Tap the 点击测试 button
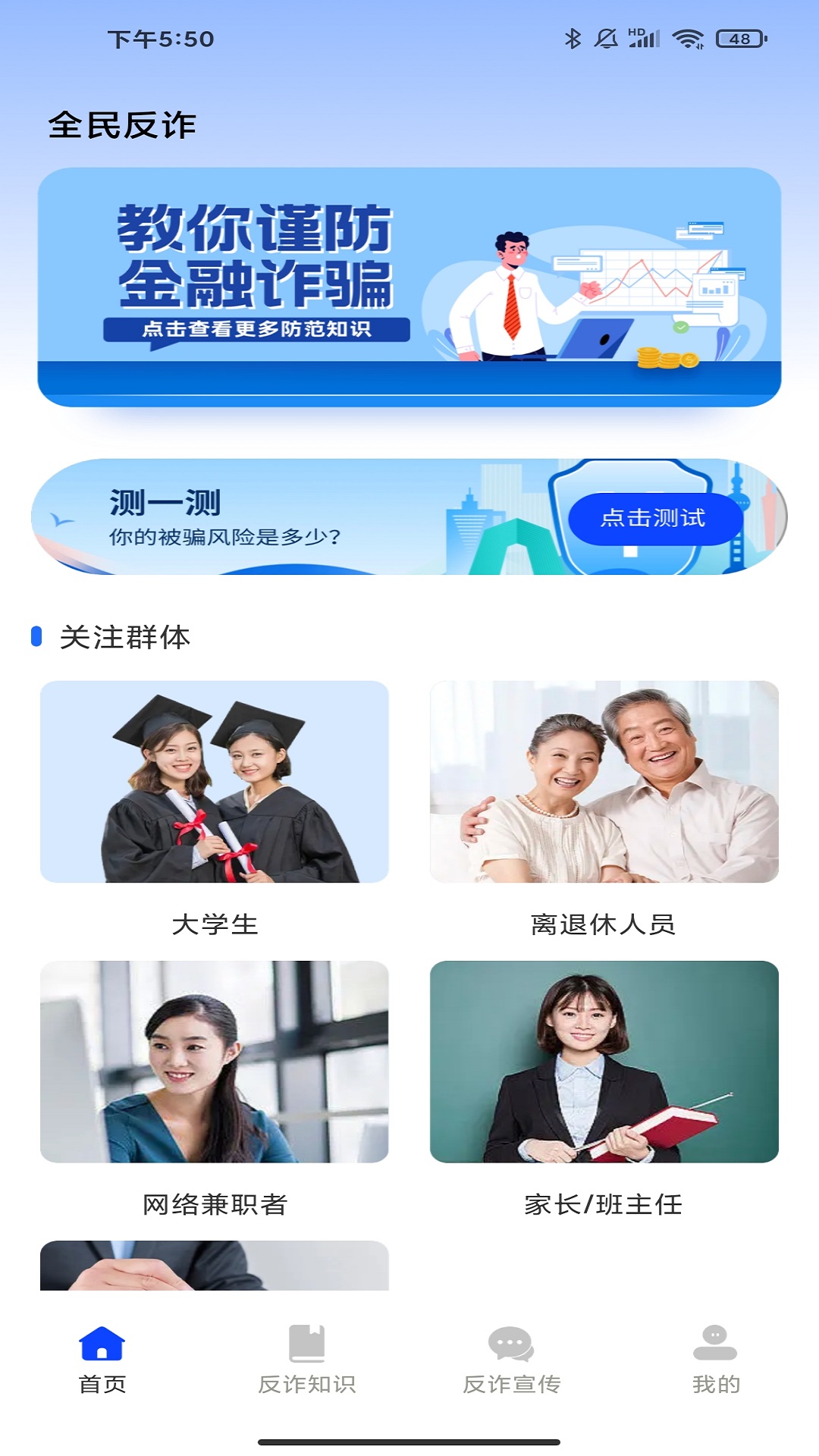Image resolution: width=819 pixels, height=1456 pixels. tap(653, 518)
